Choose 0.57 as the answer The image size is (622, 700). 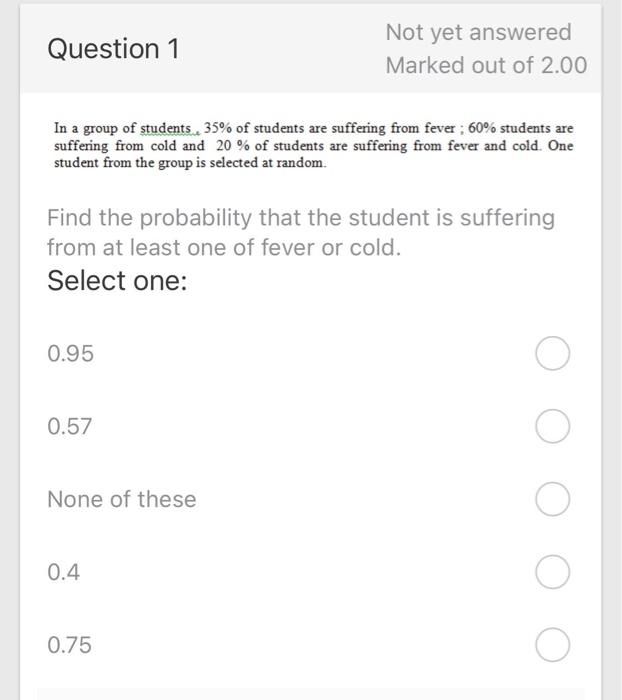[552, 427]
